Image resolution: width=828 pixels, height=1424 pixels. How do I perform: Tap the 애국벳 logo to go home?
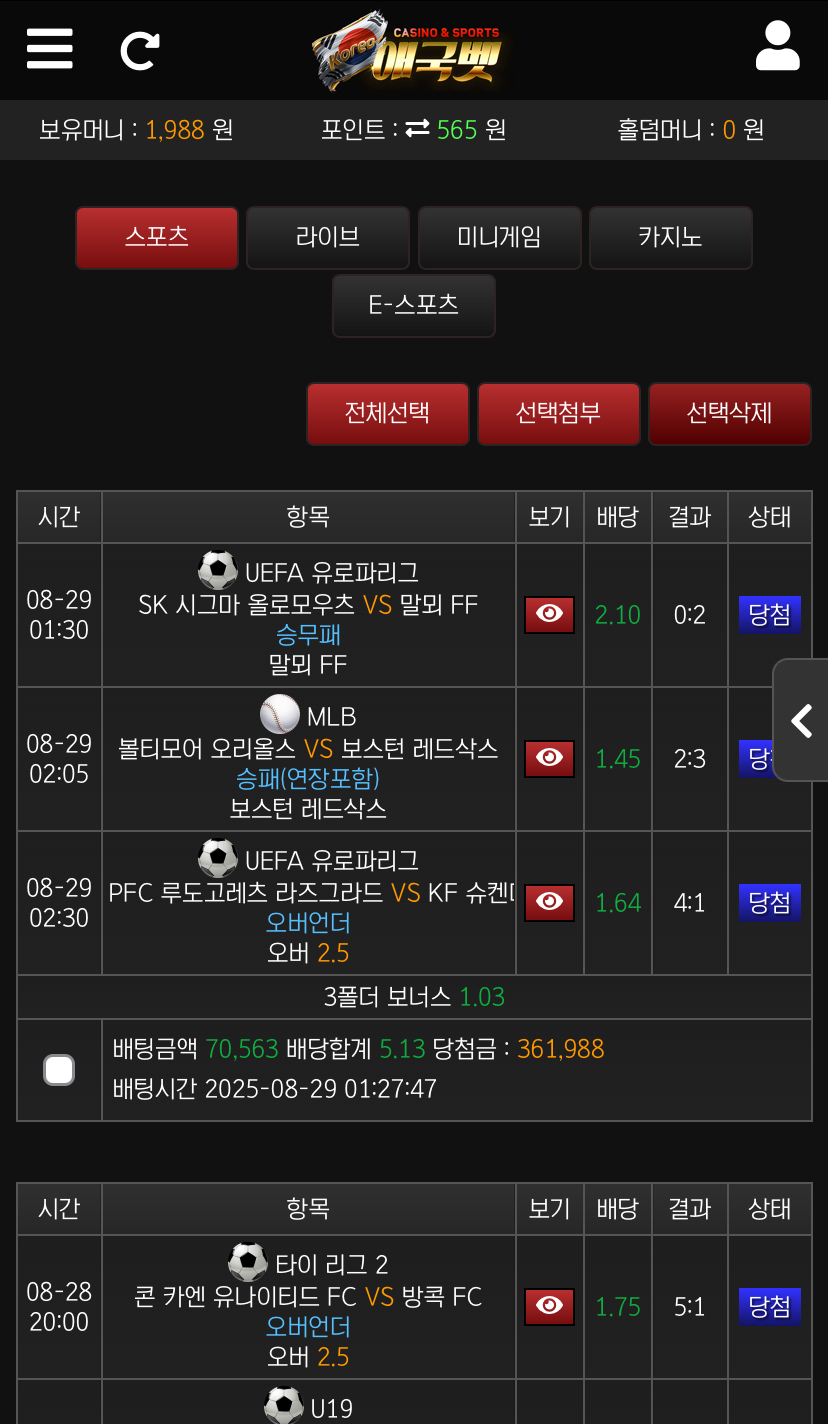(410, 52)
